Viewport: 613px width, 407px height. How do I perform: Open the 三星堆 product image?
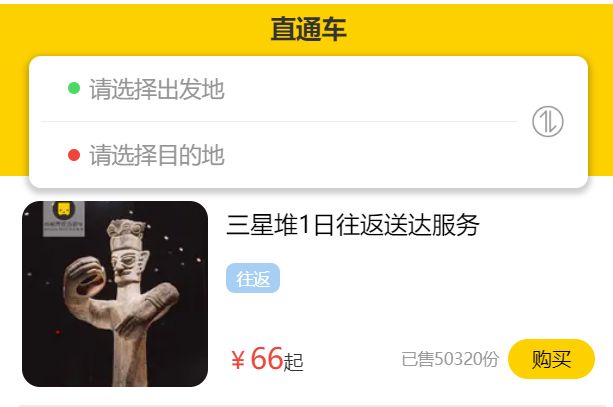115,294
